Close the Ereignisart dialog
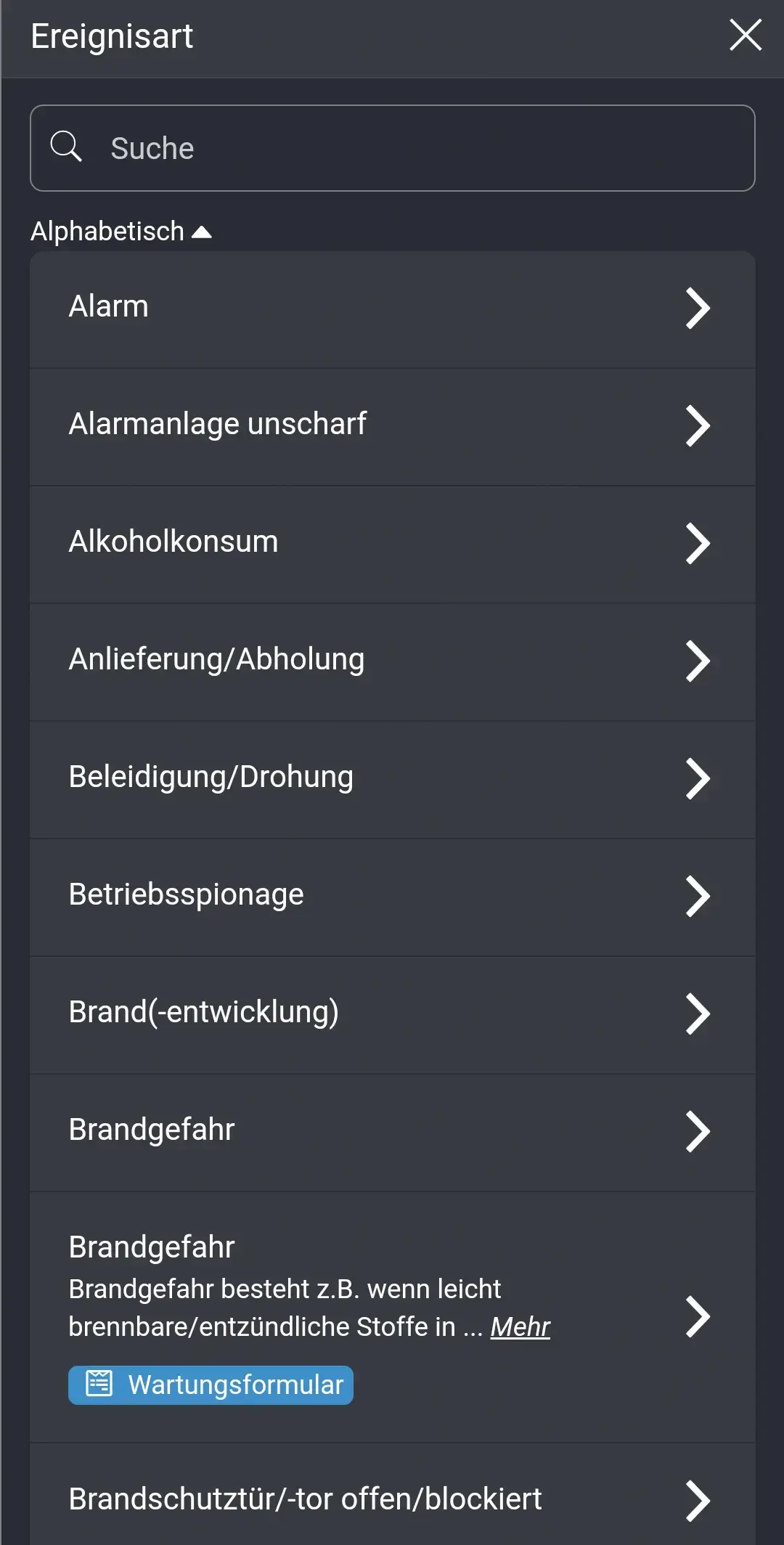Viewport: 784px width, 1545px height. click(x=745, y=36)
